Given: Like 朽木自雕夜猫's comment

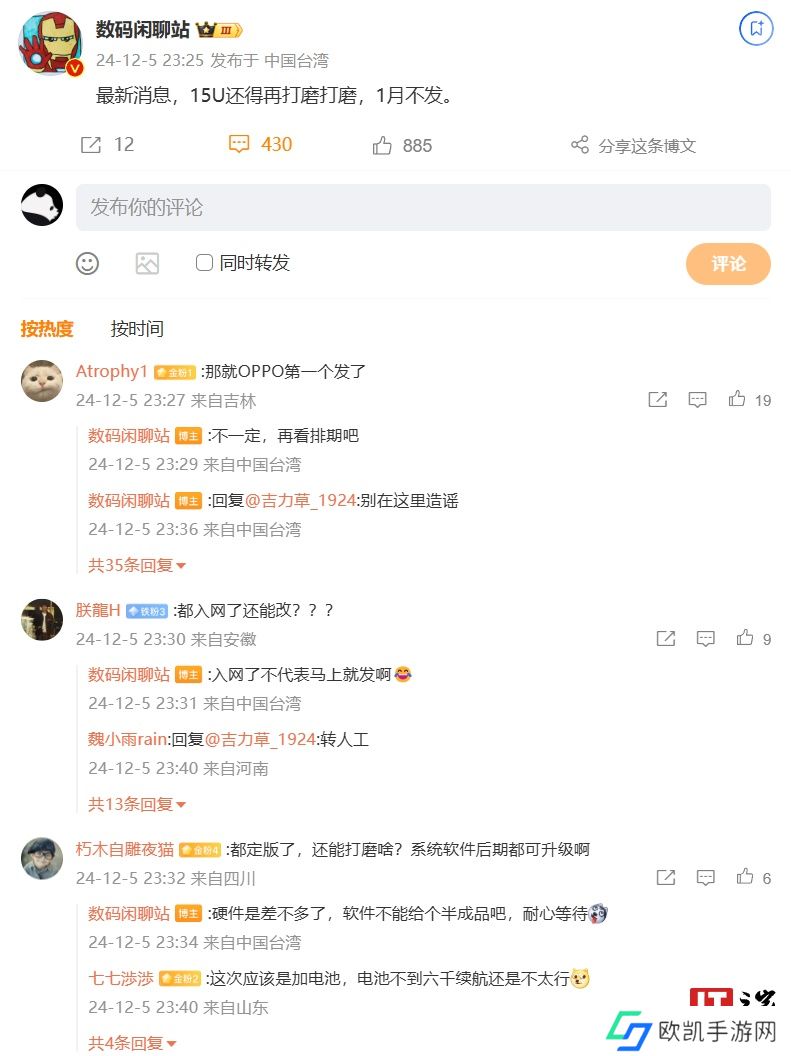Looking at the screenshot, I should [745, 877].
